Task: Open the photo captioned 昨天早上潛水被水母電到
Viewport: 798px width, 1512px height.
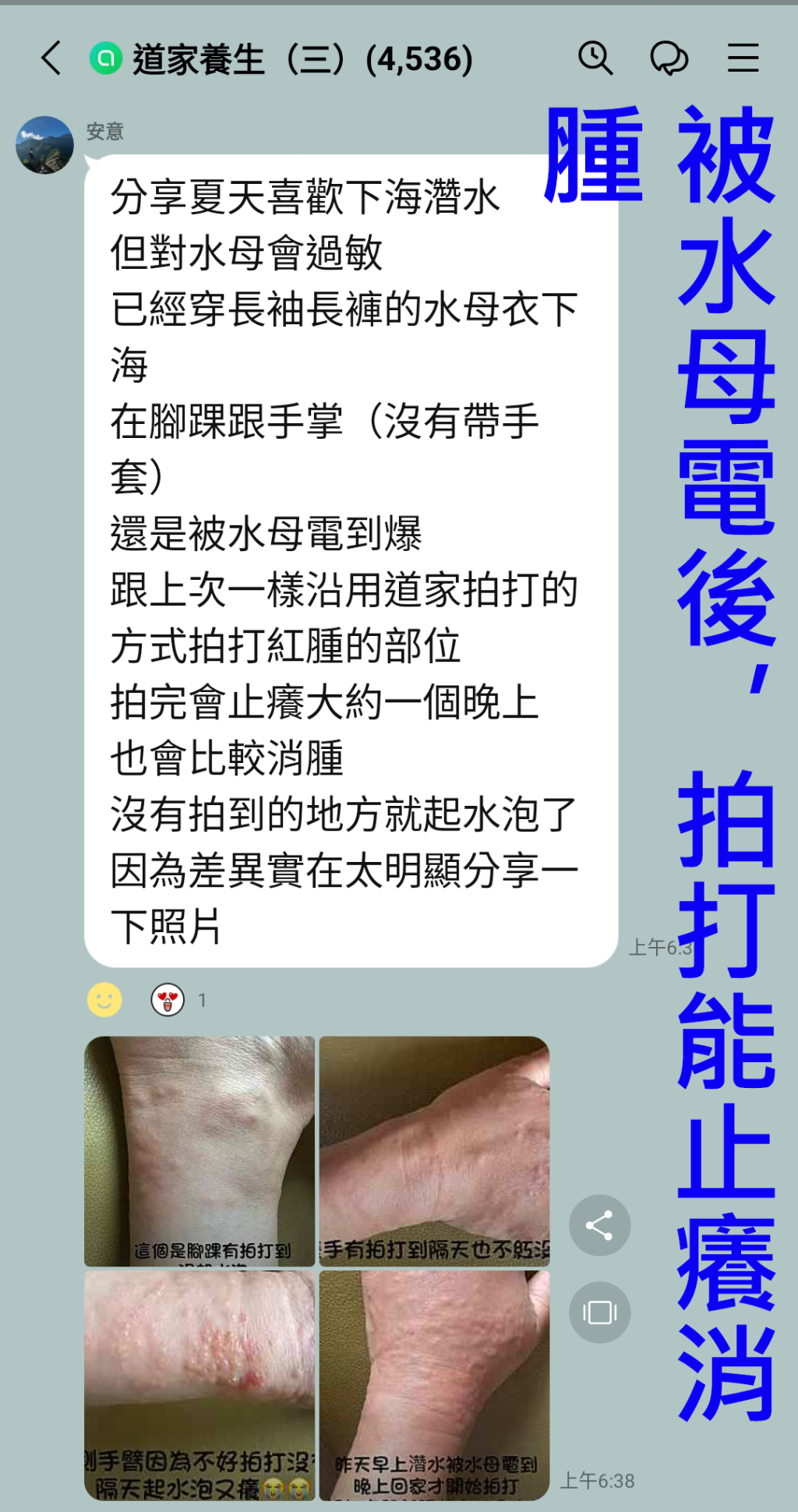Action: [x=434, y=1385]
